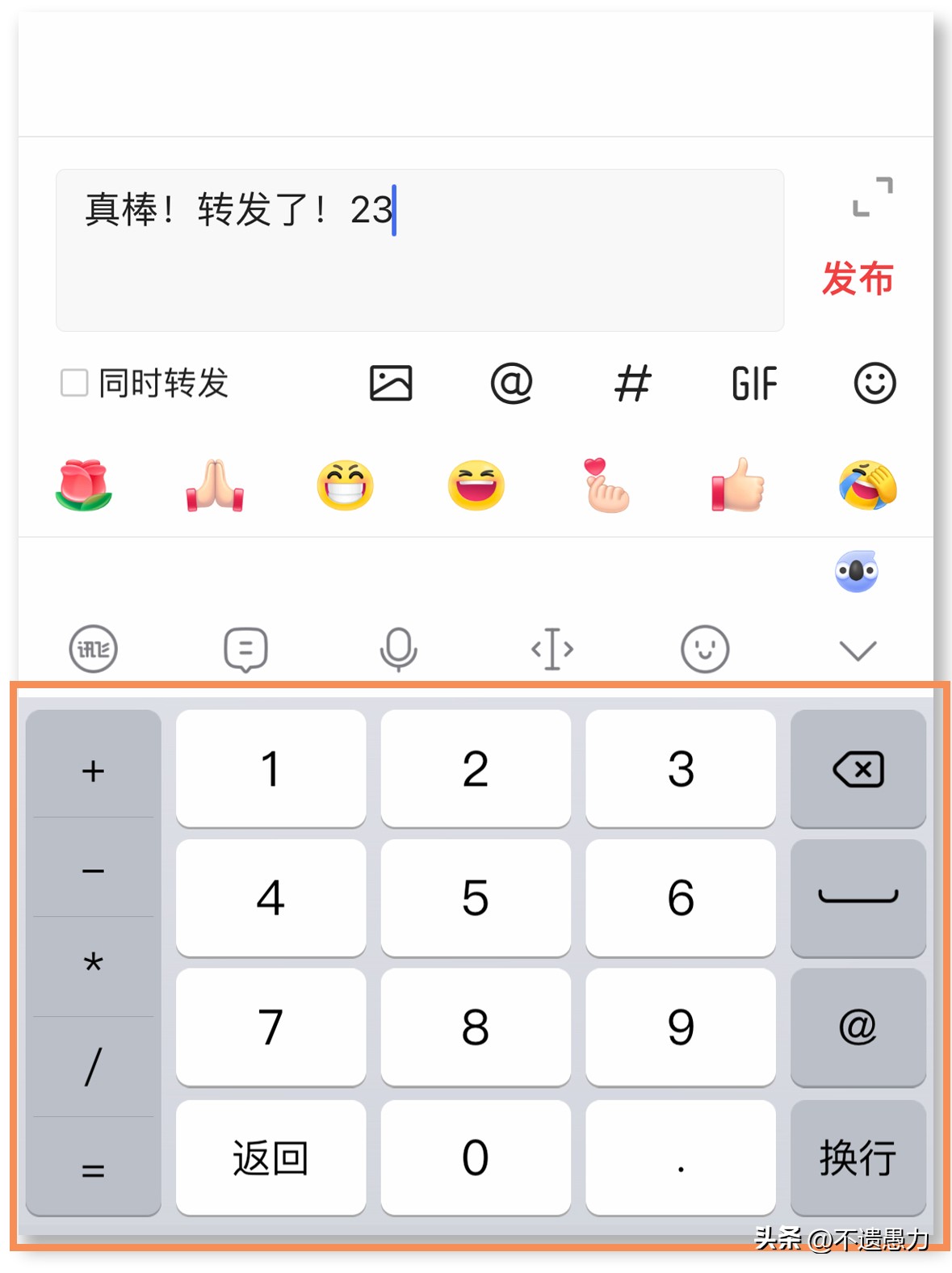Open the clipboard bubble icon on keyboard bar

(x=245, y=648)
